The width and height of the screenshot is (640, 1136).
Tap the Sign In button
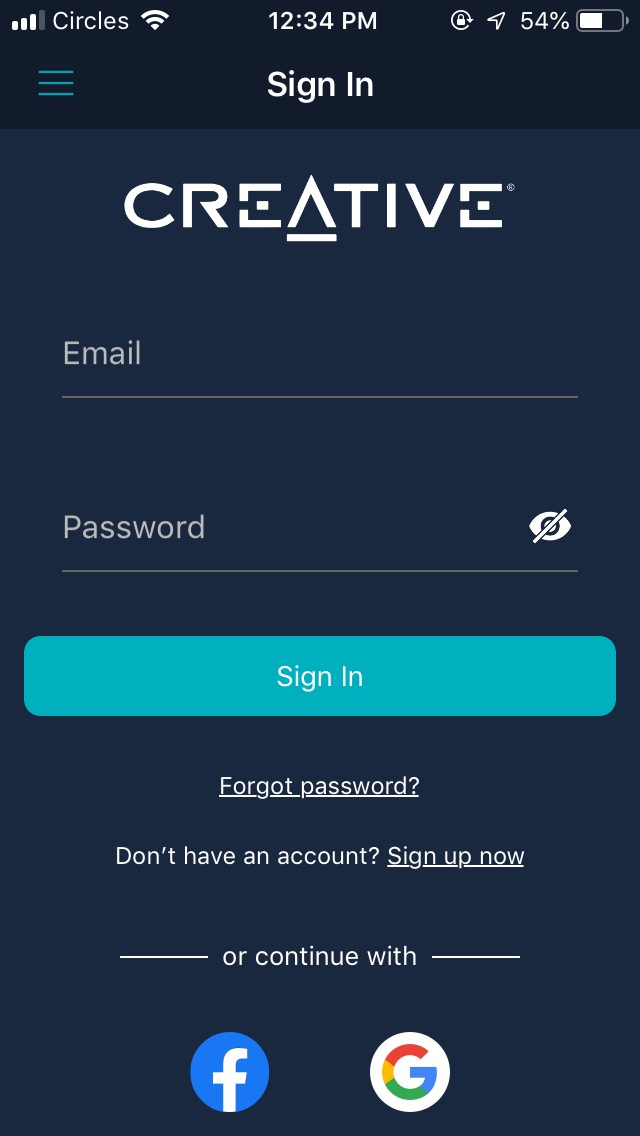click(320, 676)
